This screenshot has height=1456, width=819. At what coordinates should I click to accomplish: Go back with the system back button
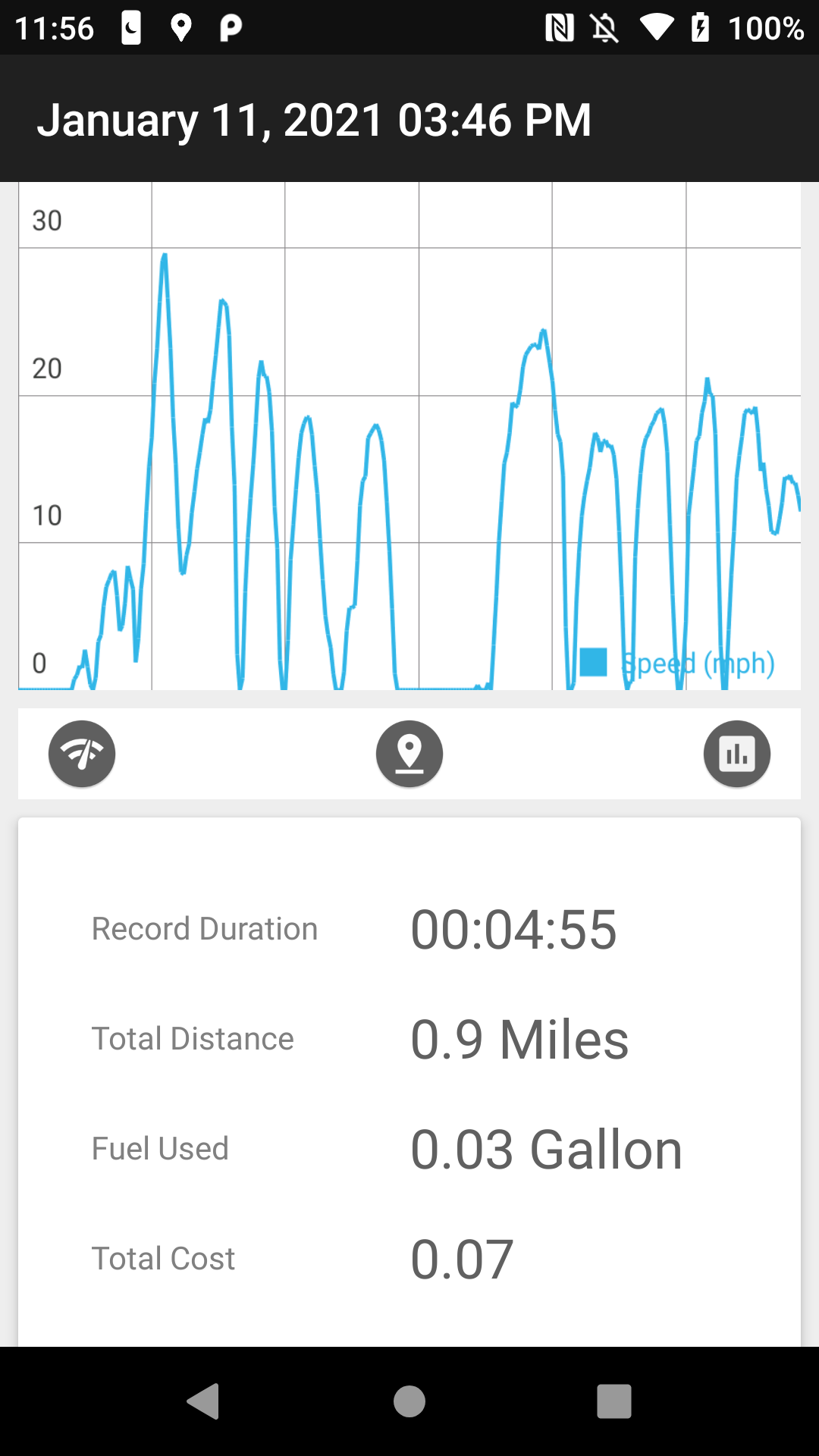[203, 1401]
